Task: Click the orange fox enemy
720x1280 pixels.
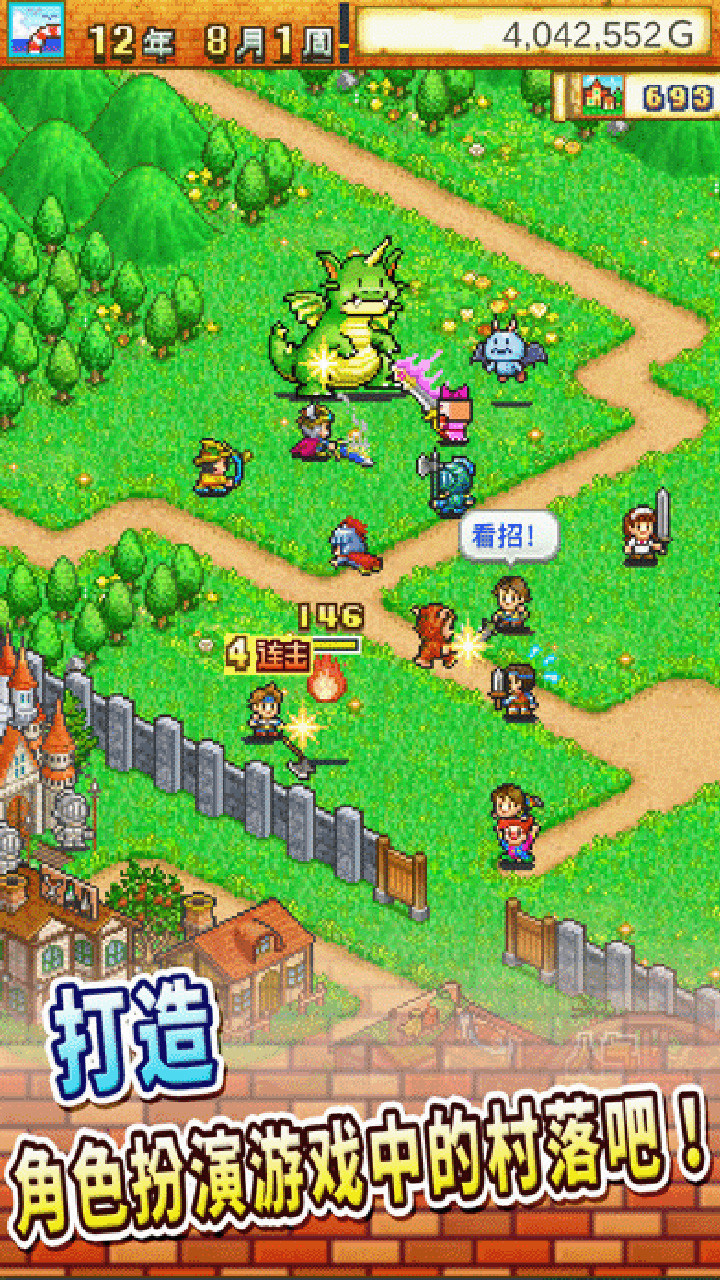Action: pos(432,635)
